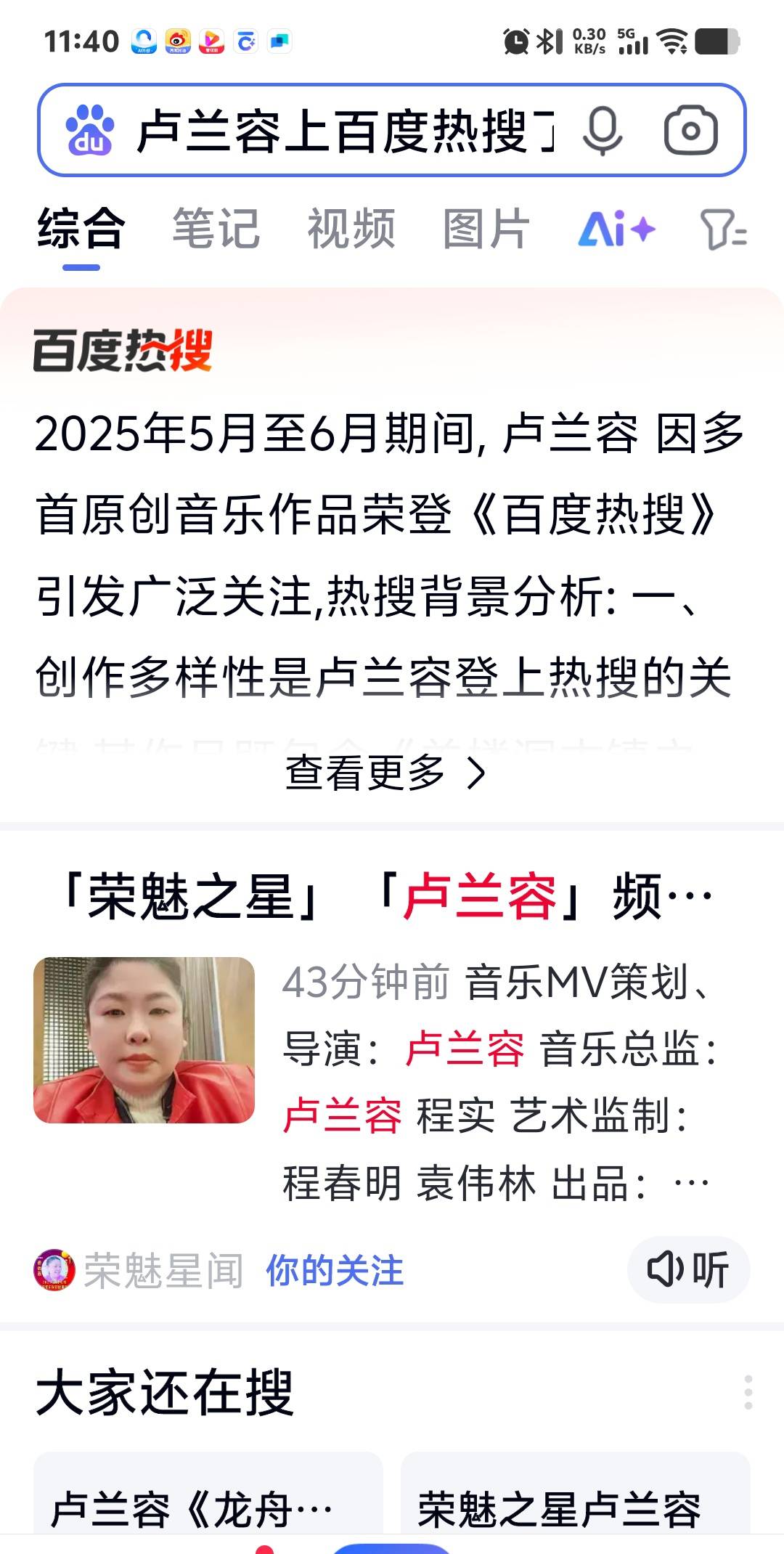Switch to the 图片 tab
The image size is (784, 1554).
click(x=486, y=229)
